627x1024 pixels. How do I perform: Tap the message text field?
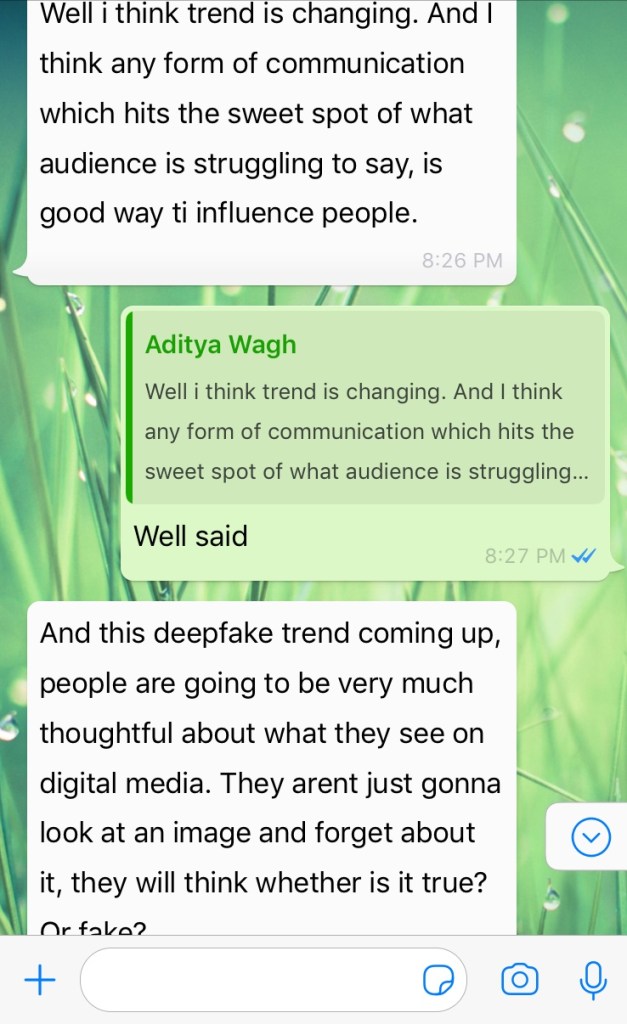click(250, 980)
